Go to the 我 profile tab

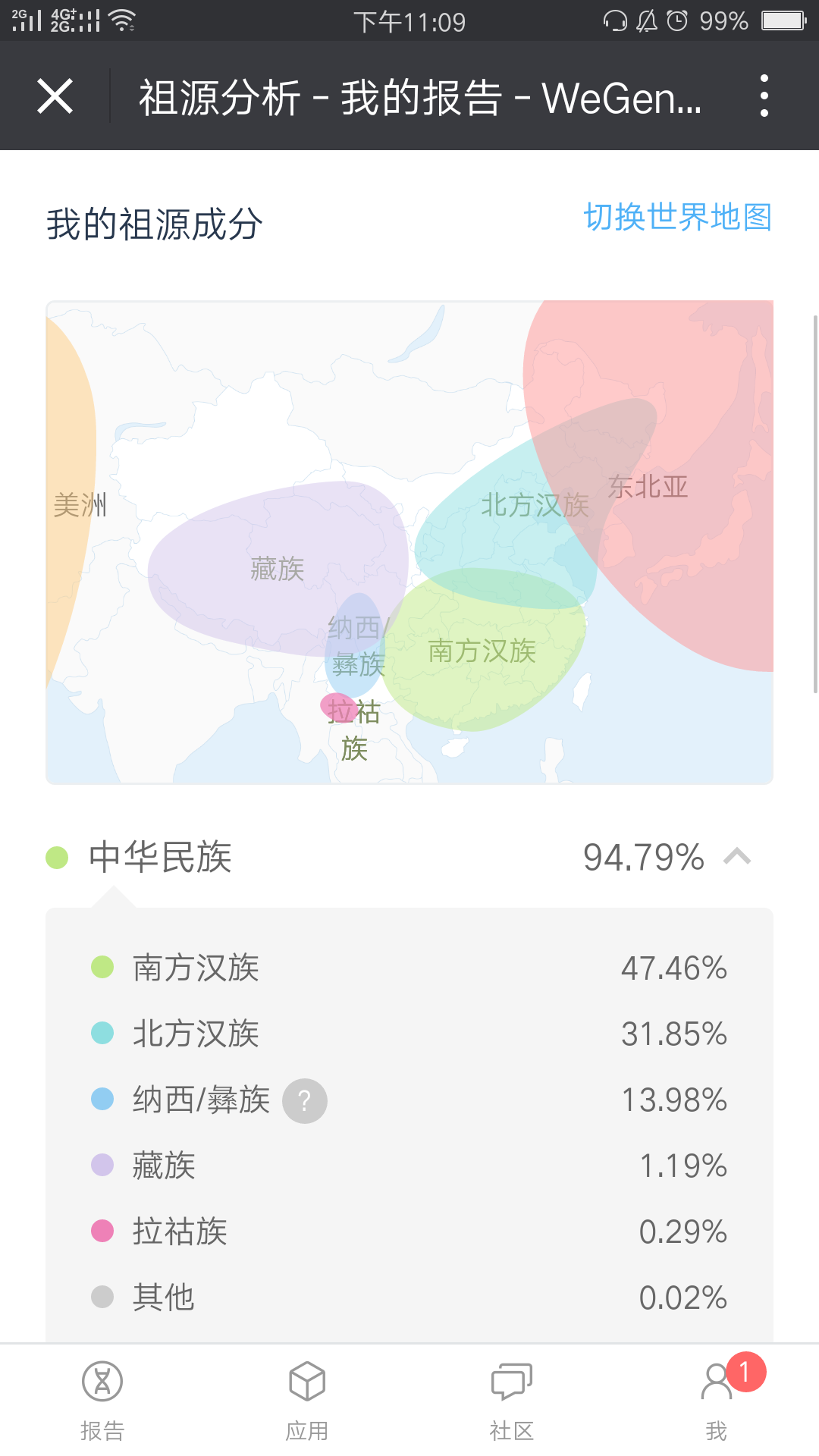click(x=717, y=1401)
